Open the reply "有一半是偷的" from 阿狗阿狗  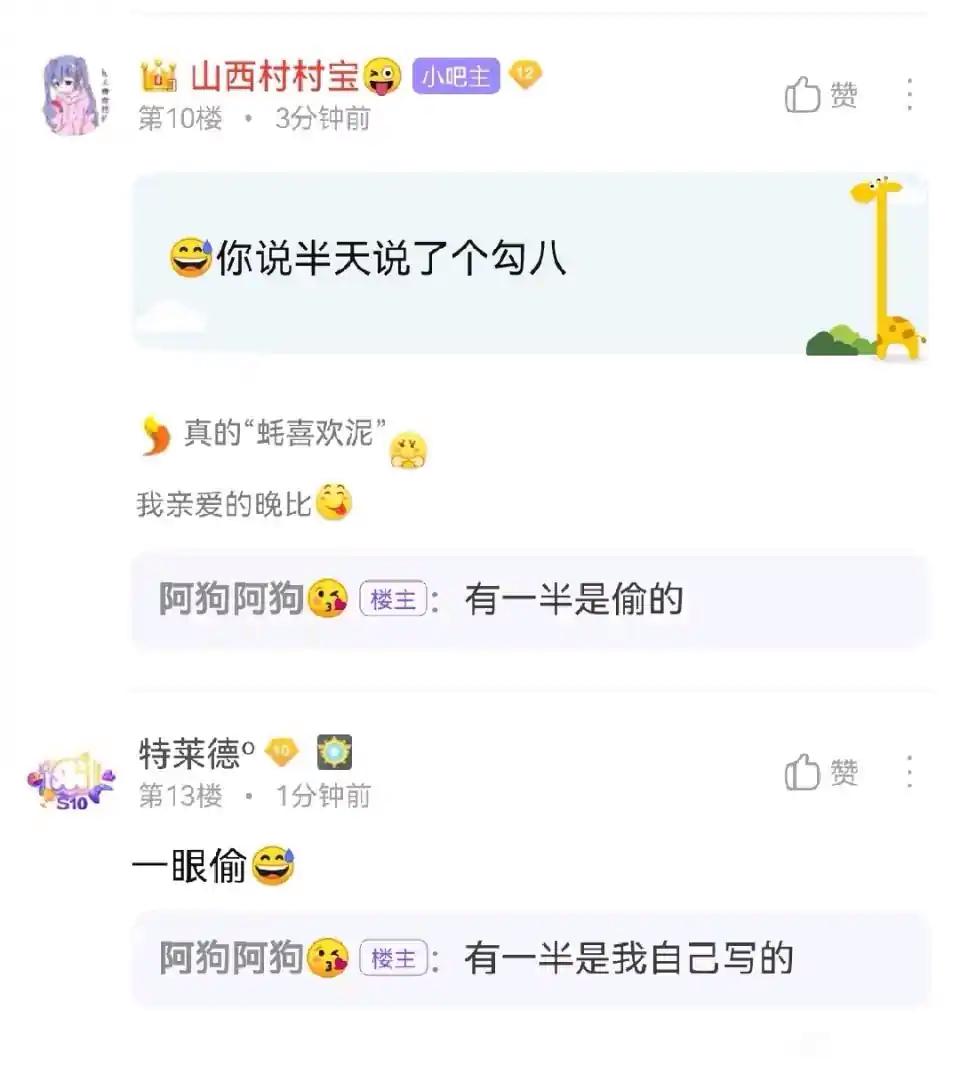pyautogui.click(x=530, y=600)
